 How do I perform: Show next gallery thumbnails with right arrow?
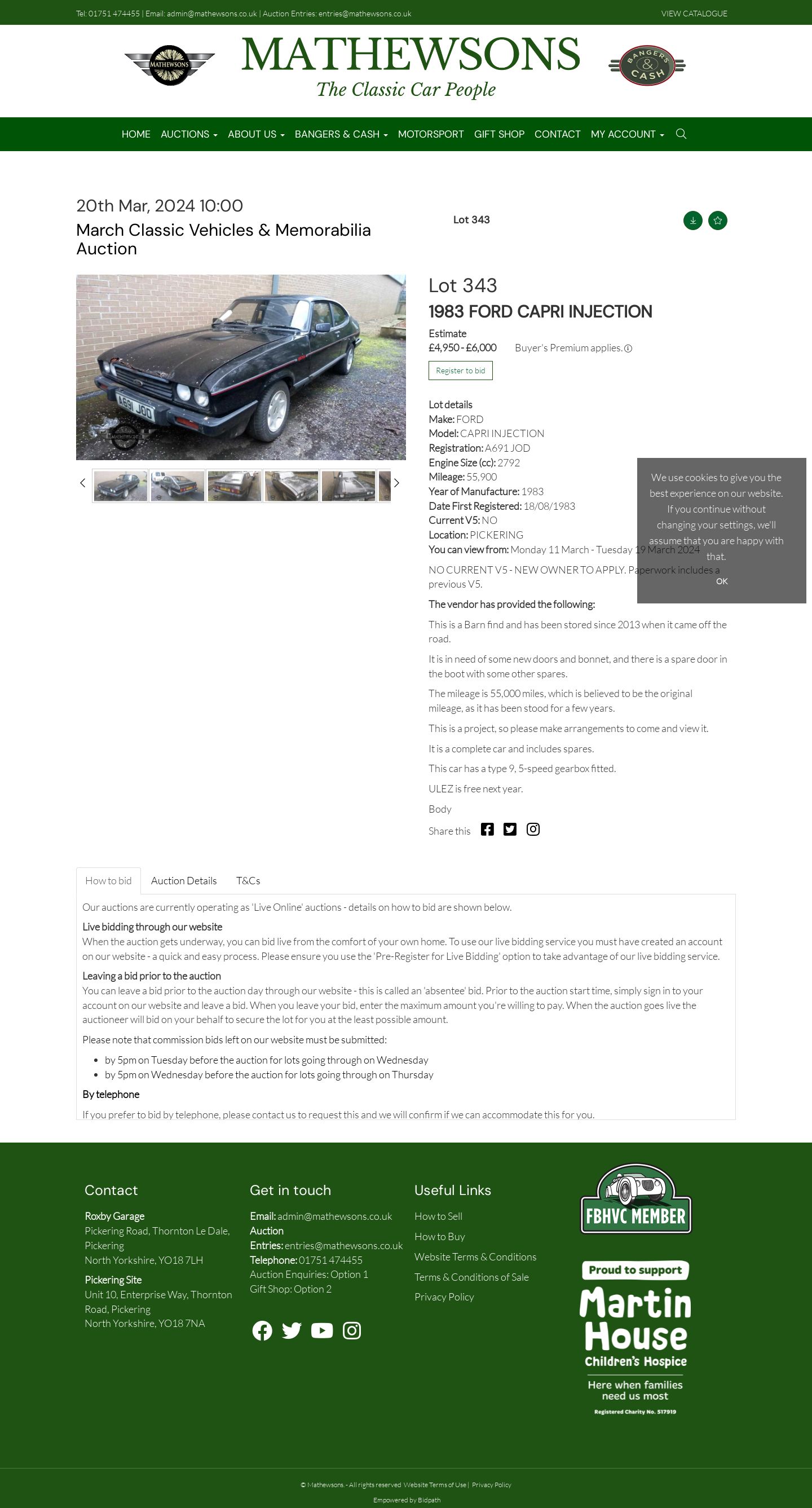pyautogui.click(x=396, y=483)
